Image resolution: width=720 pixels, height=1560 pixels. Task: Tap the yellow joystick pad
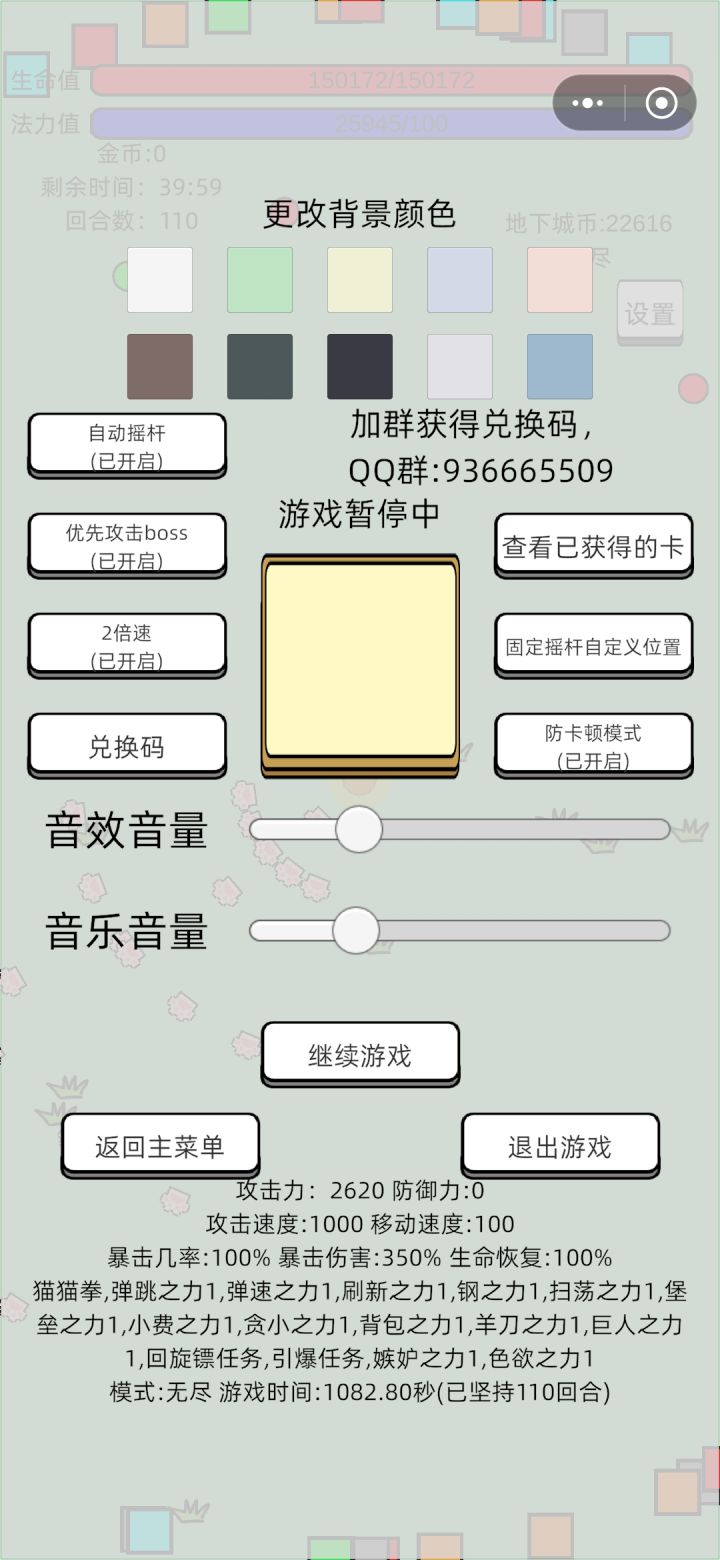pyautogui.click(x=359, y=660)
